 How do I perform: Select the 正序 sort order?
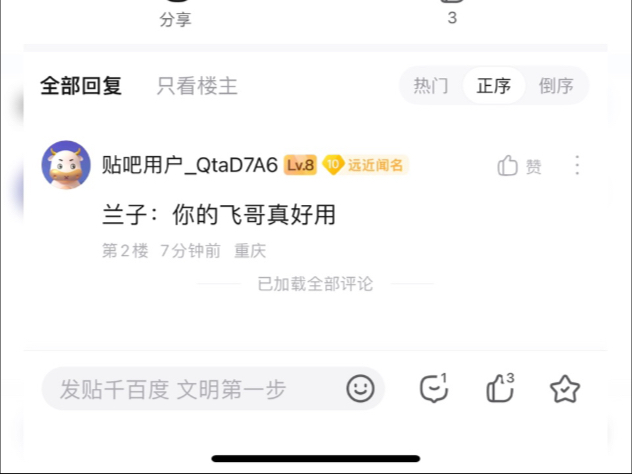(494, 86)
